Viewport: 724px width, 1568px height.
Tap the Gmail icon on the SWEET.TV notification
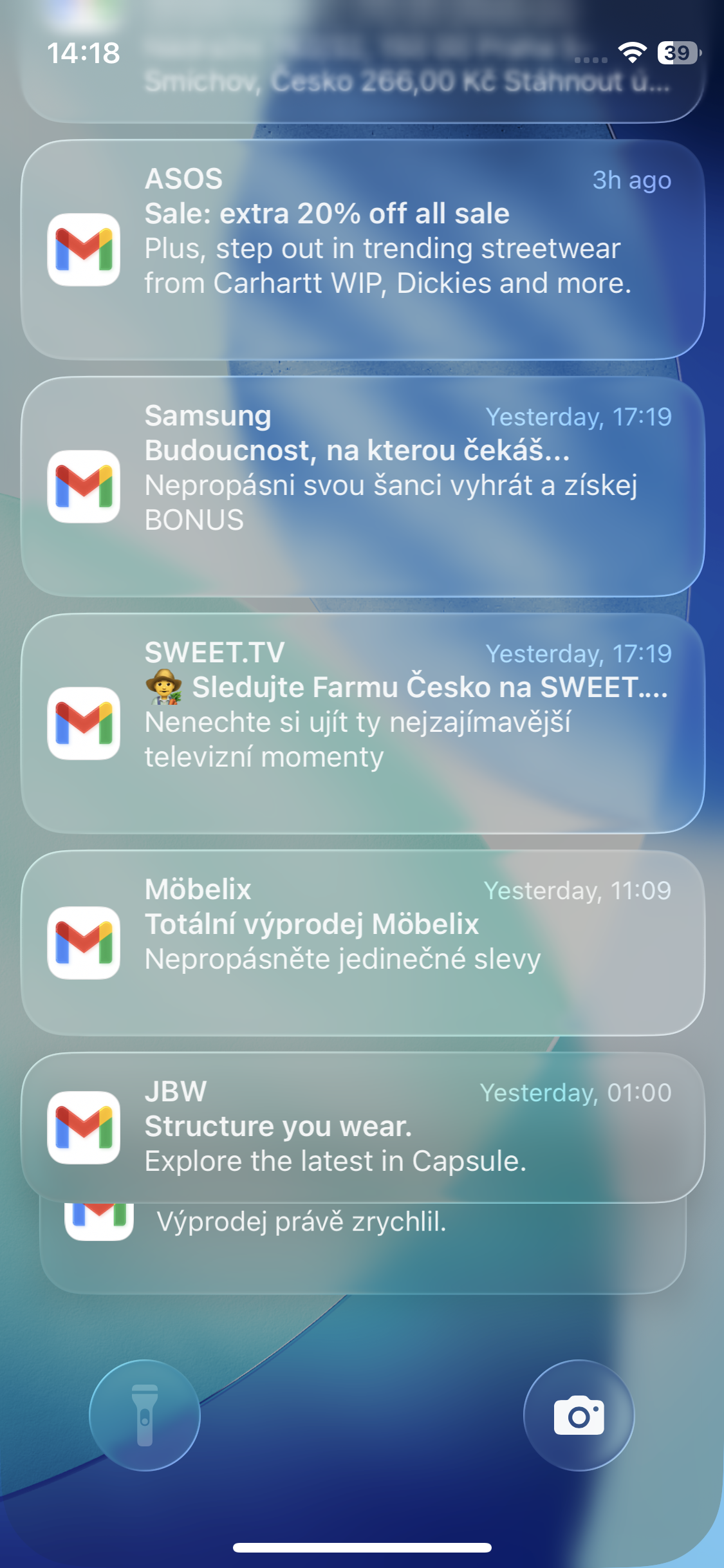(84, 724)
